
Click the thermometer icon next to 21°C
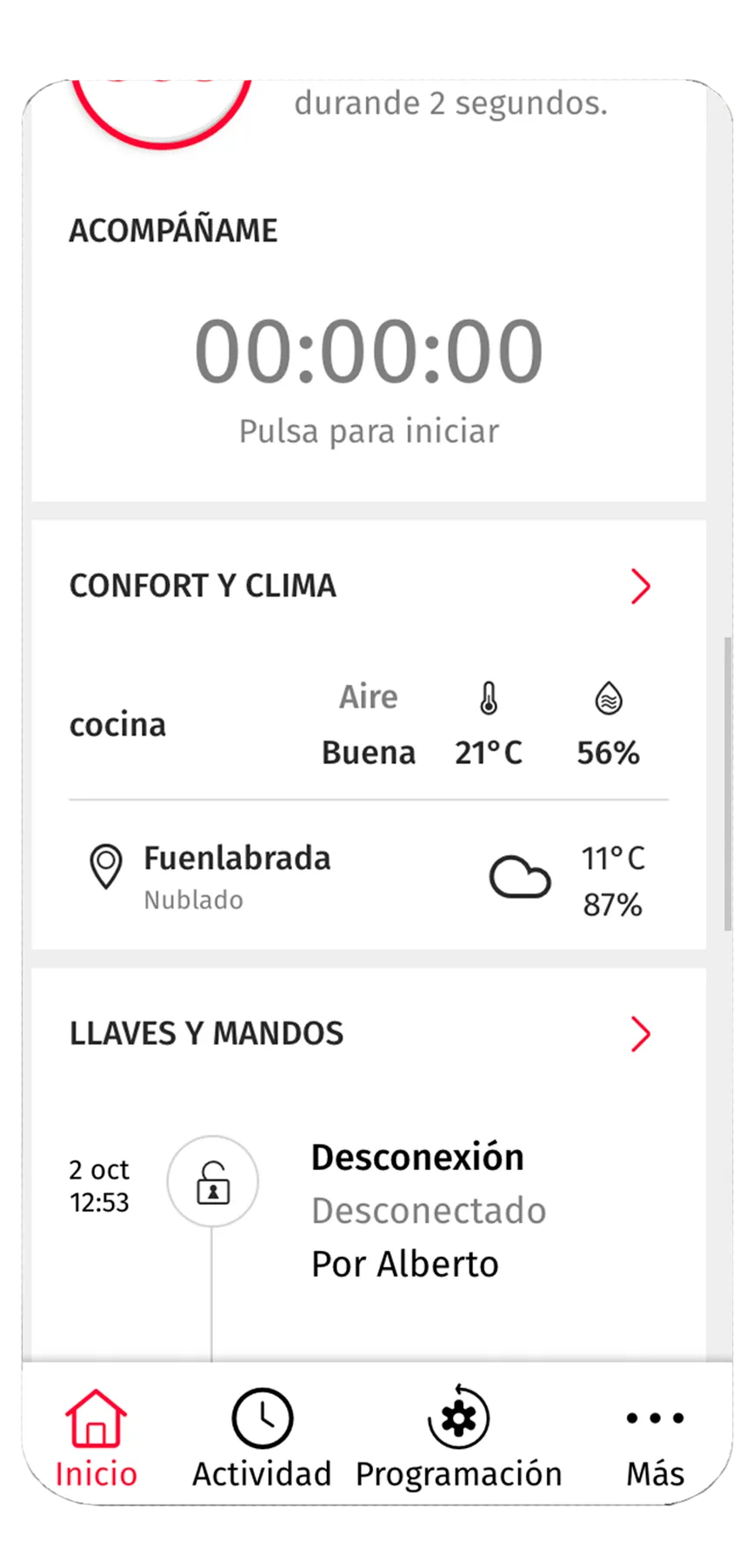pos(488,697)
